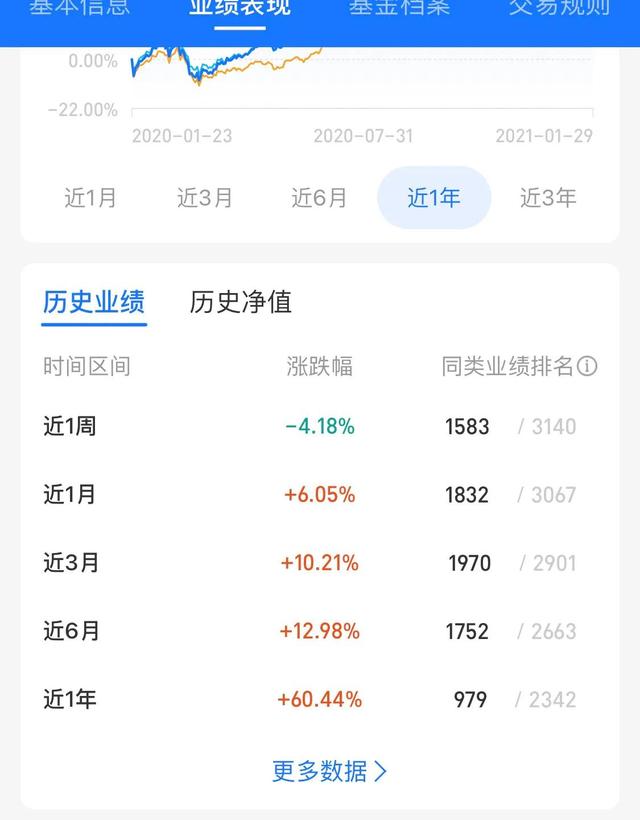This screenshot has width=640, height=820.
Task: Open the 交易规则 tab
Action: (559, 10)
